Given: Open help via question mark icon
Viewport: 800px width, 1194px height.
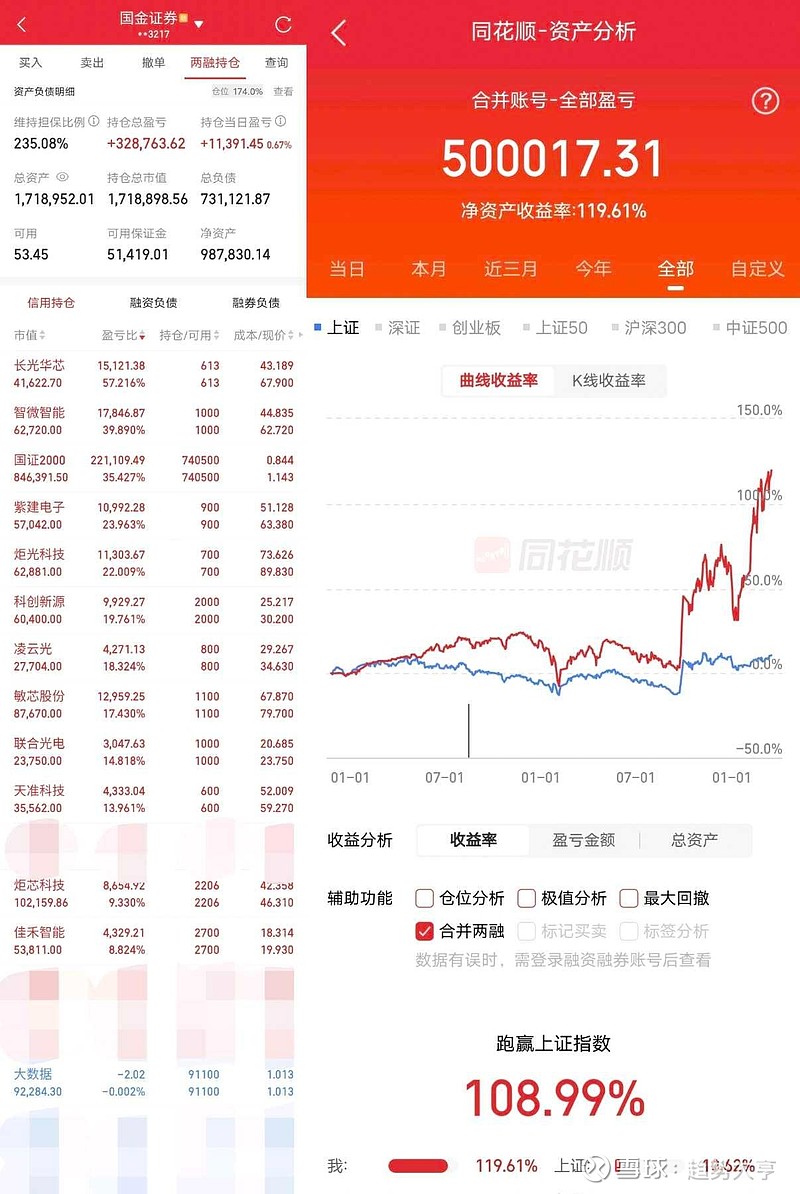Looking at the screenshot, I should tap(765, 101).
